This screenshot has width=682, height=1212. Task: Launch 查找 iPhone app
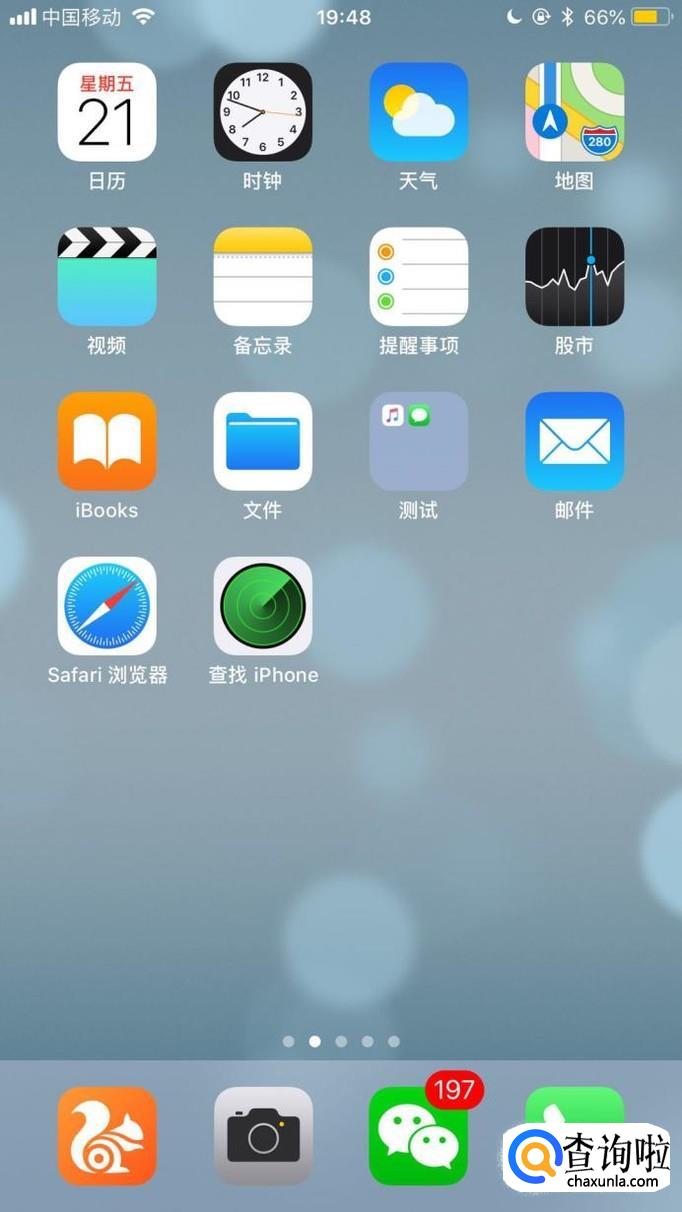263,606
